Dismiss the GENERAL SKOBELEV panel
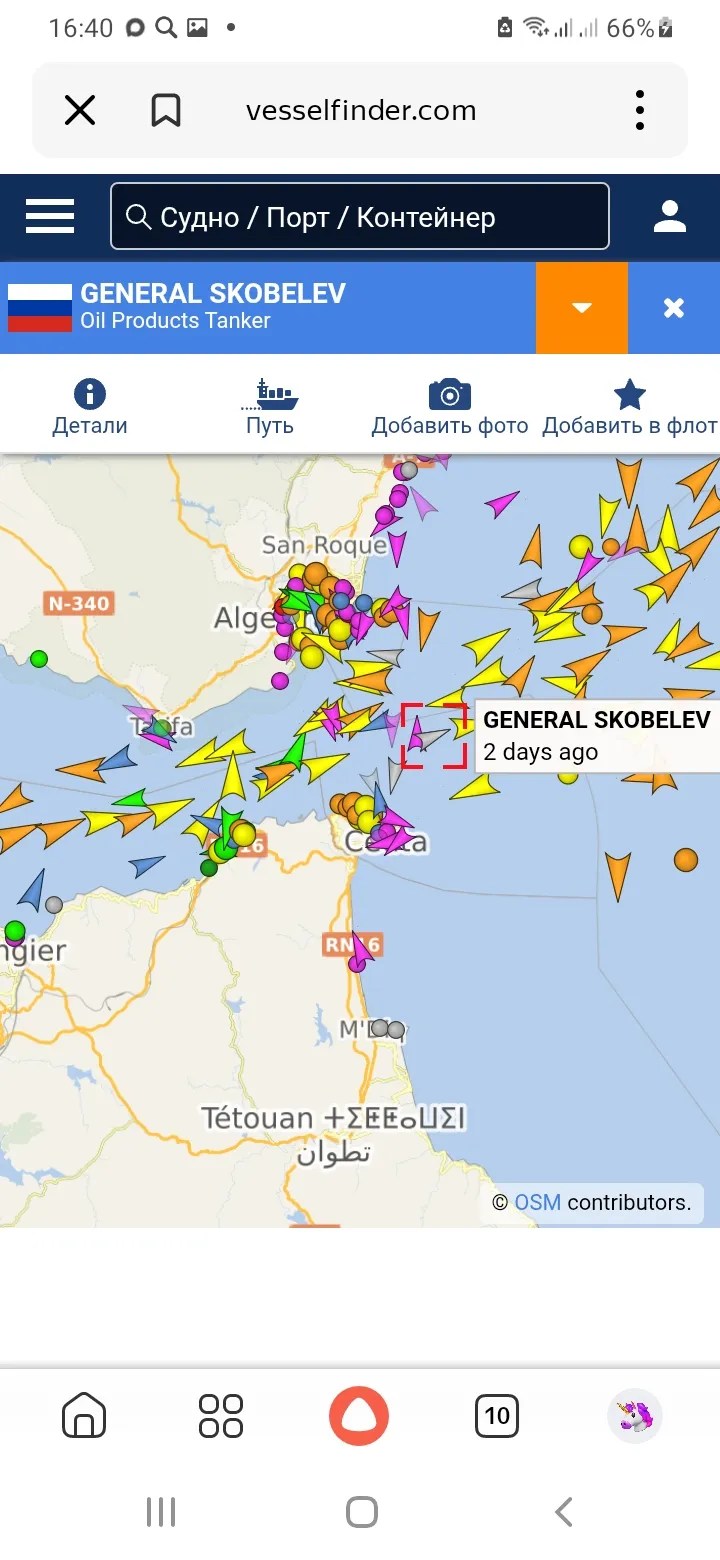 pyautogui.click(x=674, y=308)
